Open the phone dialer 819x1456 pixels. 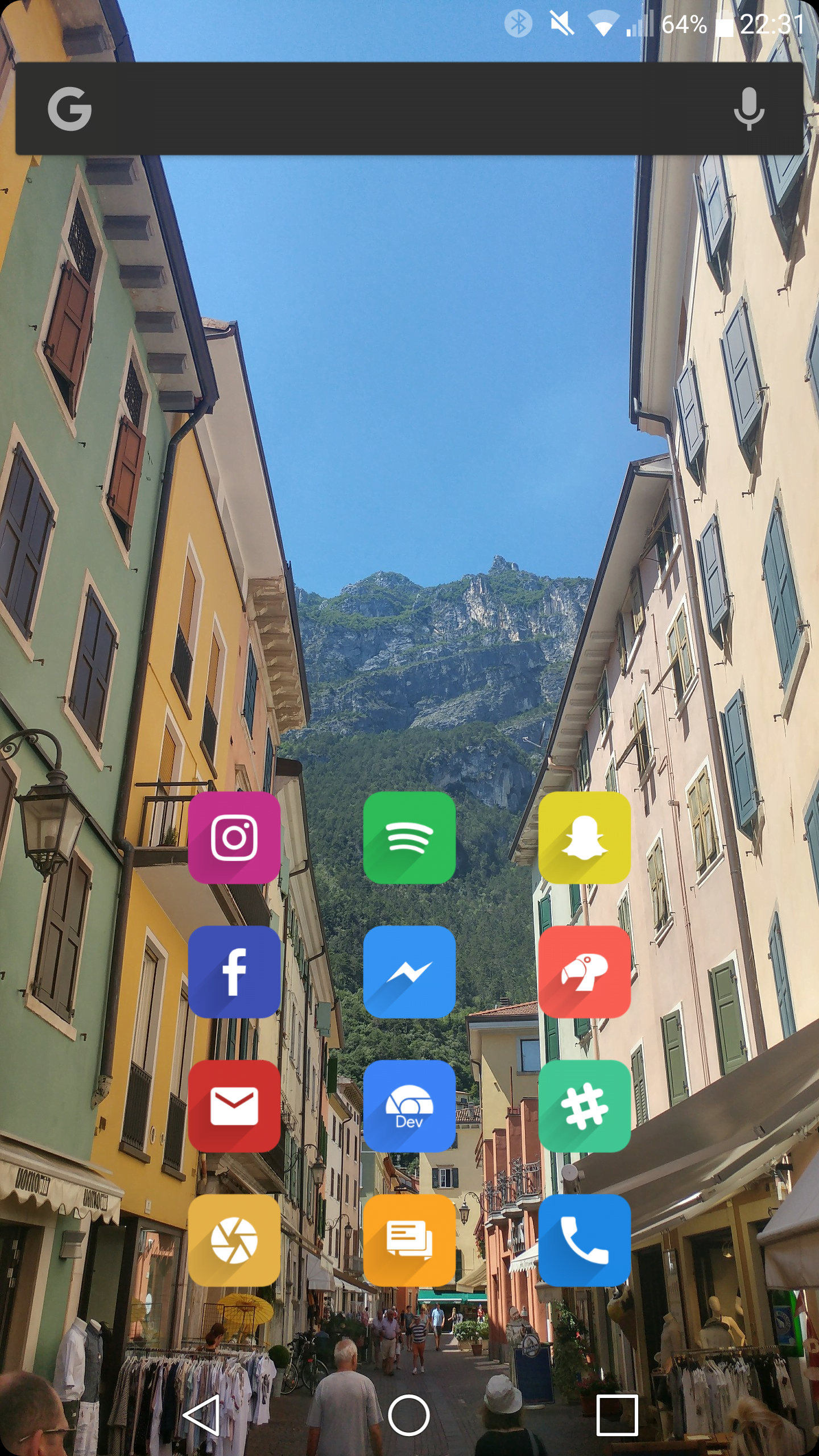(x=585, y=1240)
